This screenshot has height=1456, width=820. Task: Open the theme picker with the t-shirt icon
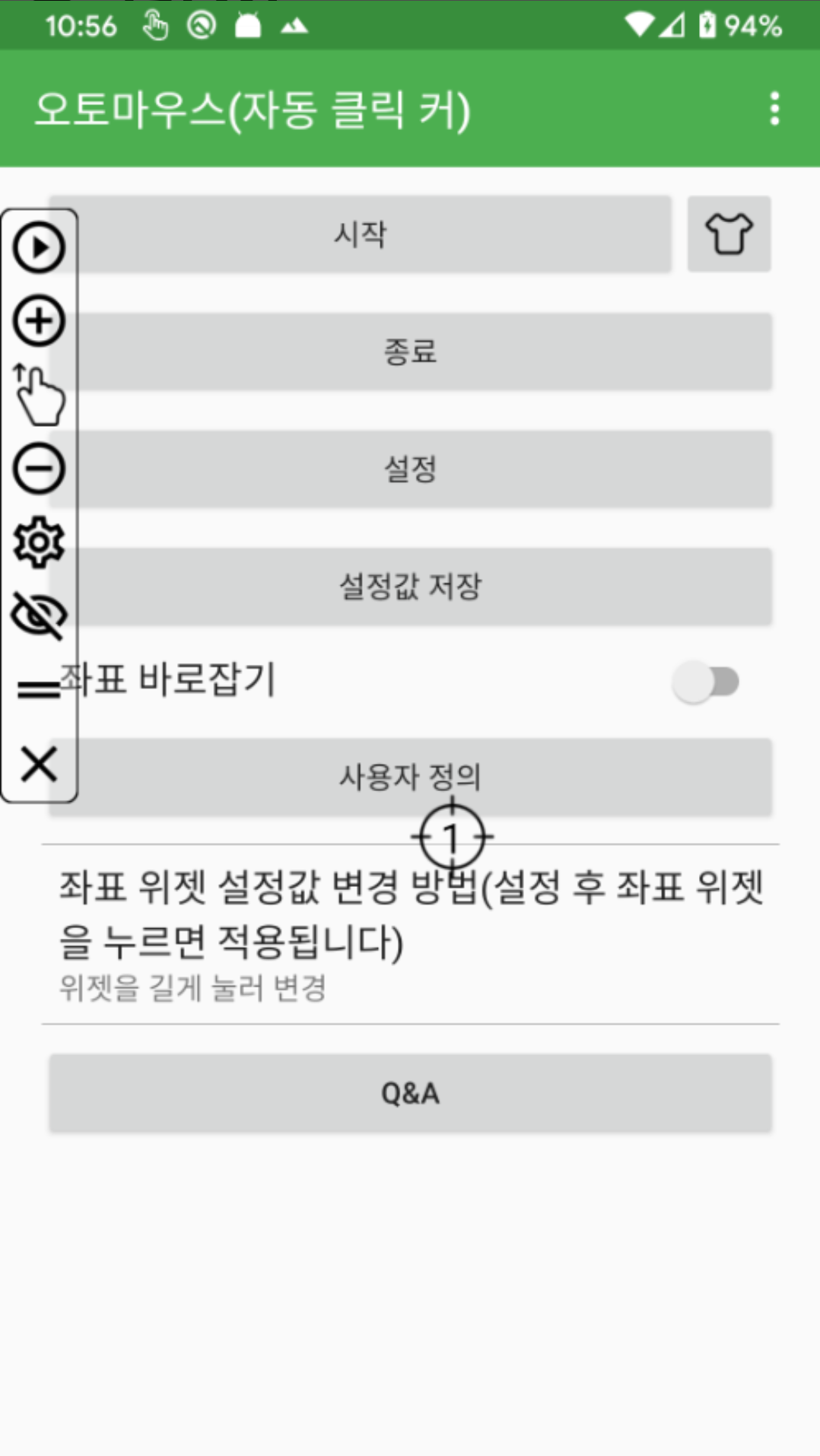tap(729, 234)
